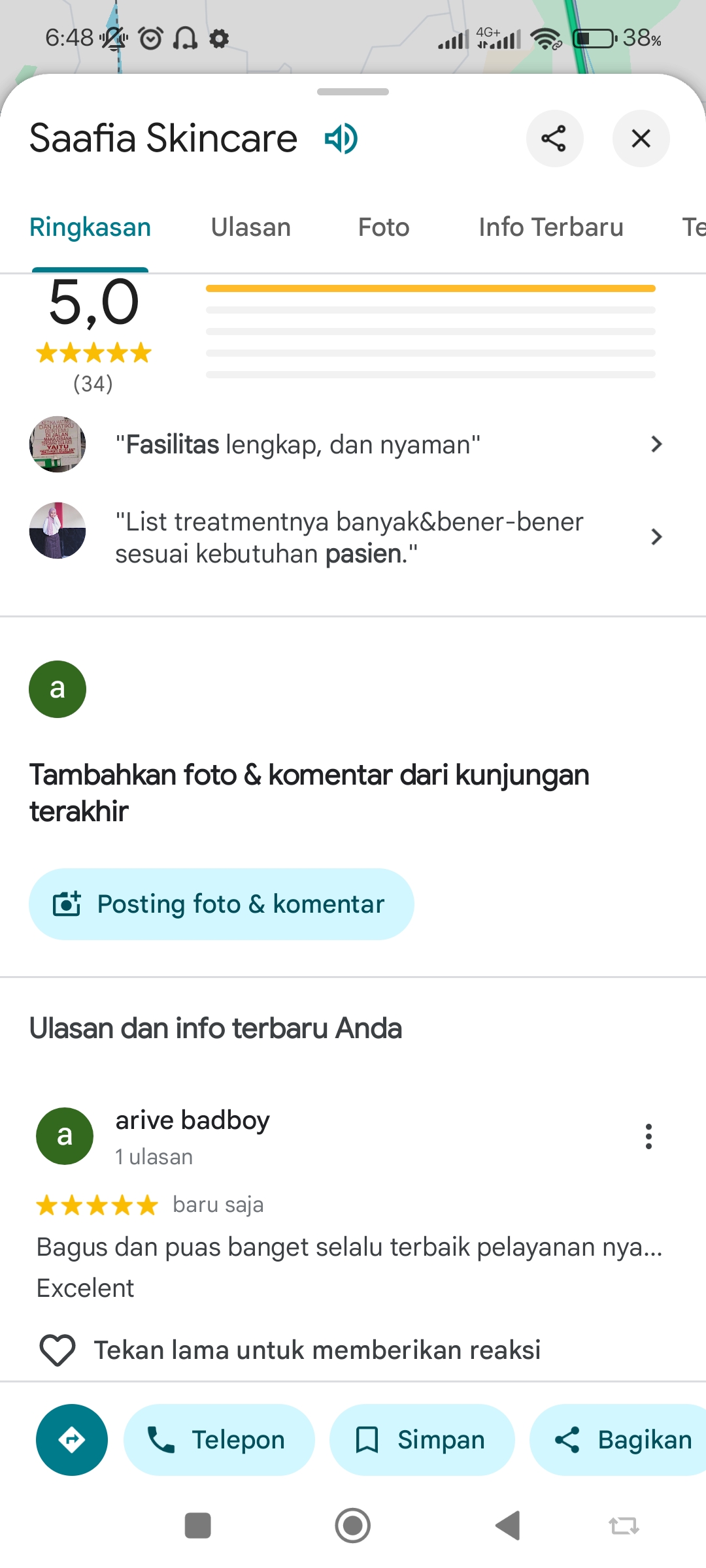The image size is (706, 1568).
Task: Open the "List treatmentnya banyak" review snippet
Action: (x=353, y=537)
